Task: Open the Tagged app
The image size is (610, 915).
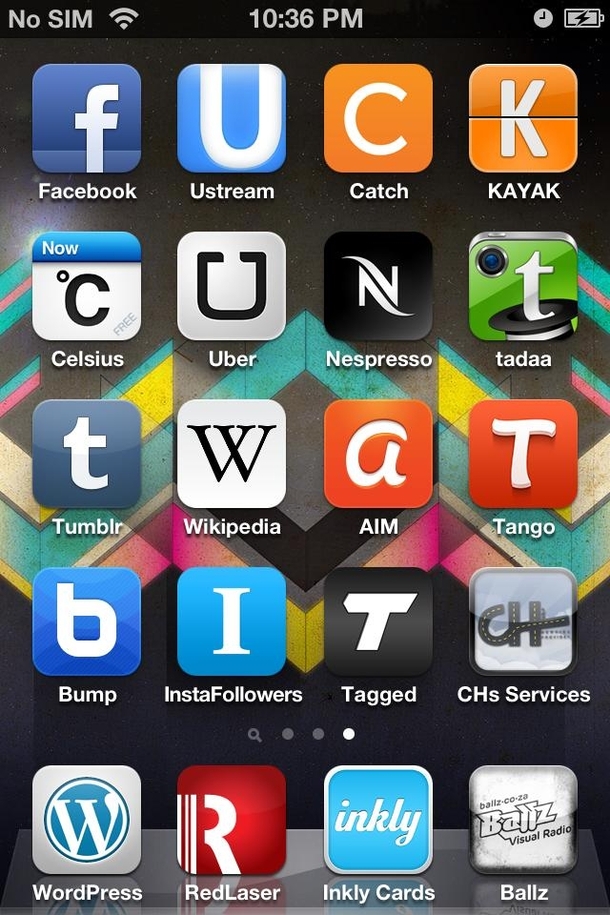Action: (x=378, y=622)
